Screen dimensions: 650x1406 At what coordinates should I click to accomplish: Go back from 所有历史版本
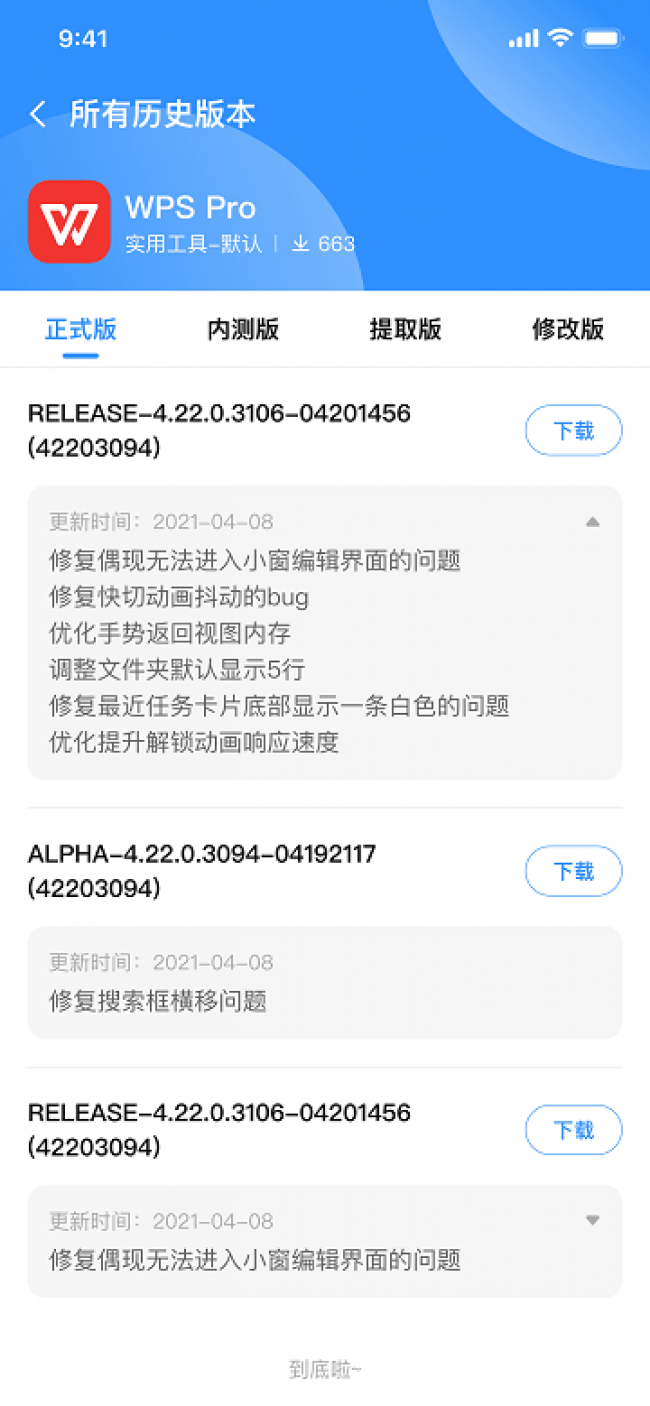[38, 114]
